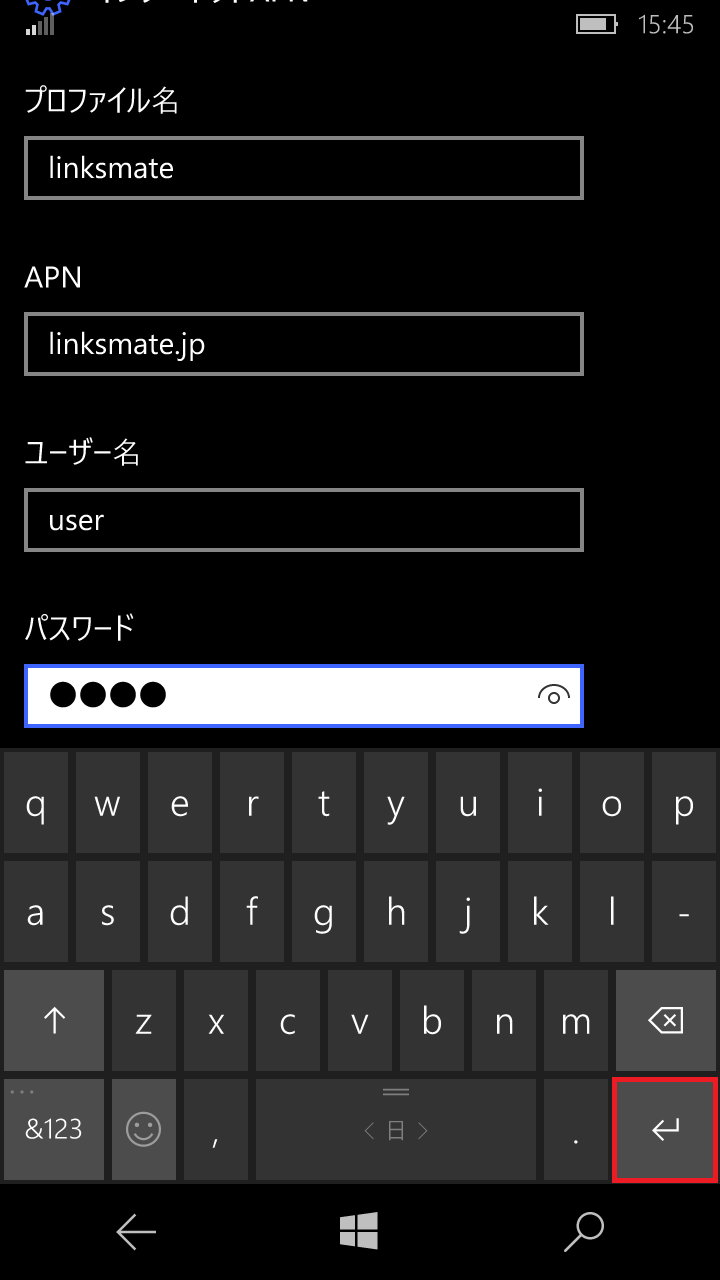Image resolution: width=720 pixels, height=1280 pixels.
Task: Tap the battery indicator in status bar
Action: click(595, 24)
